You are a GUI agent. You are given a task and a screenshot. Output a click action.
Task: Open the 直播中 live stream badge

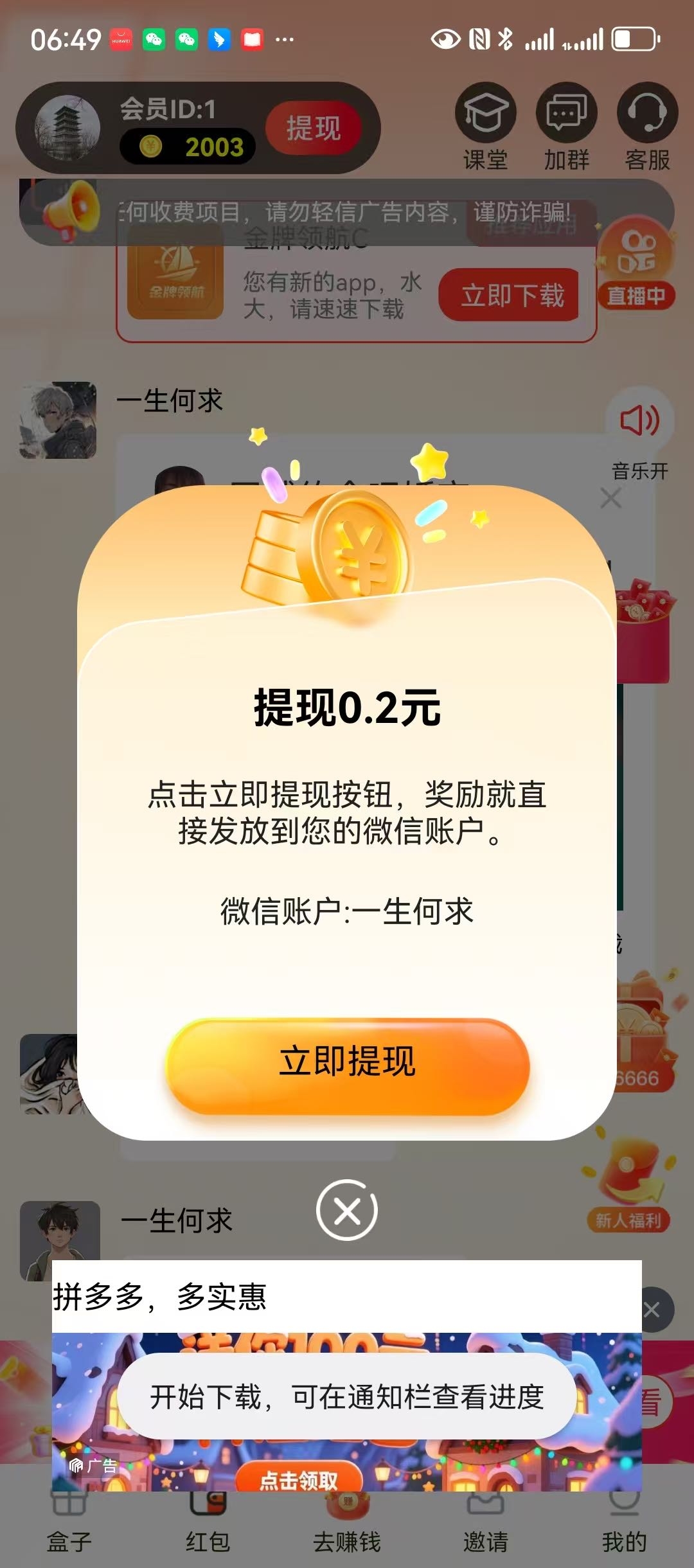pyautogui.click(x=636, y=265)
